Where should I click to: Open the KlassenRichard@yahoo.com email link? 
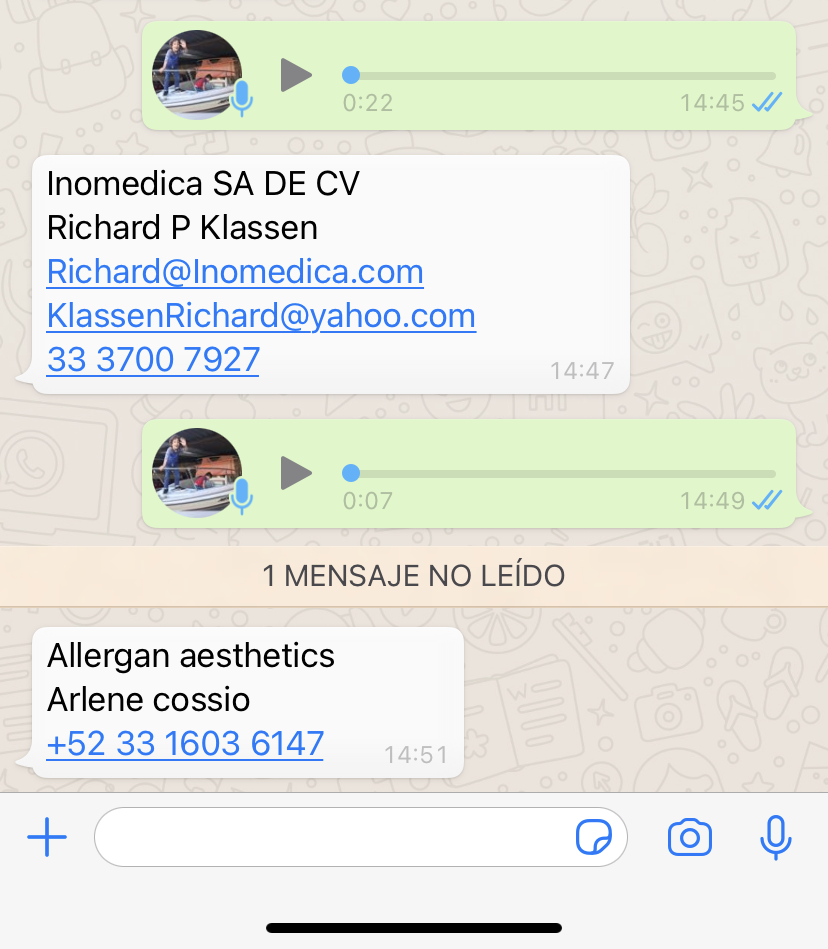coord(261,316)
